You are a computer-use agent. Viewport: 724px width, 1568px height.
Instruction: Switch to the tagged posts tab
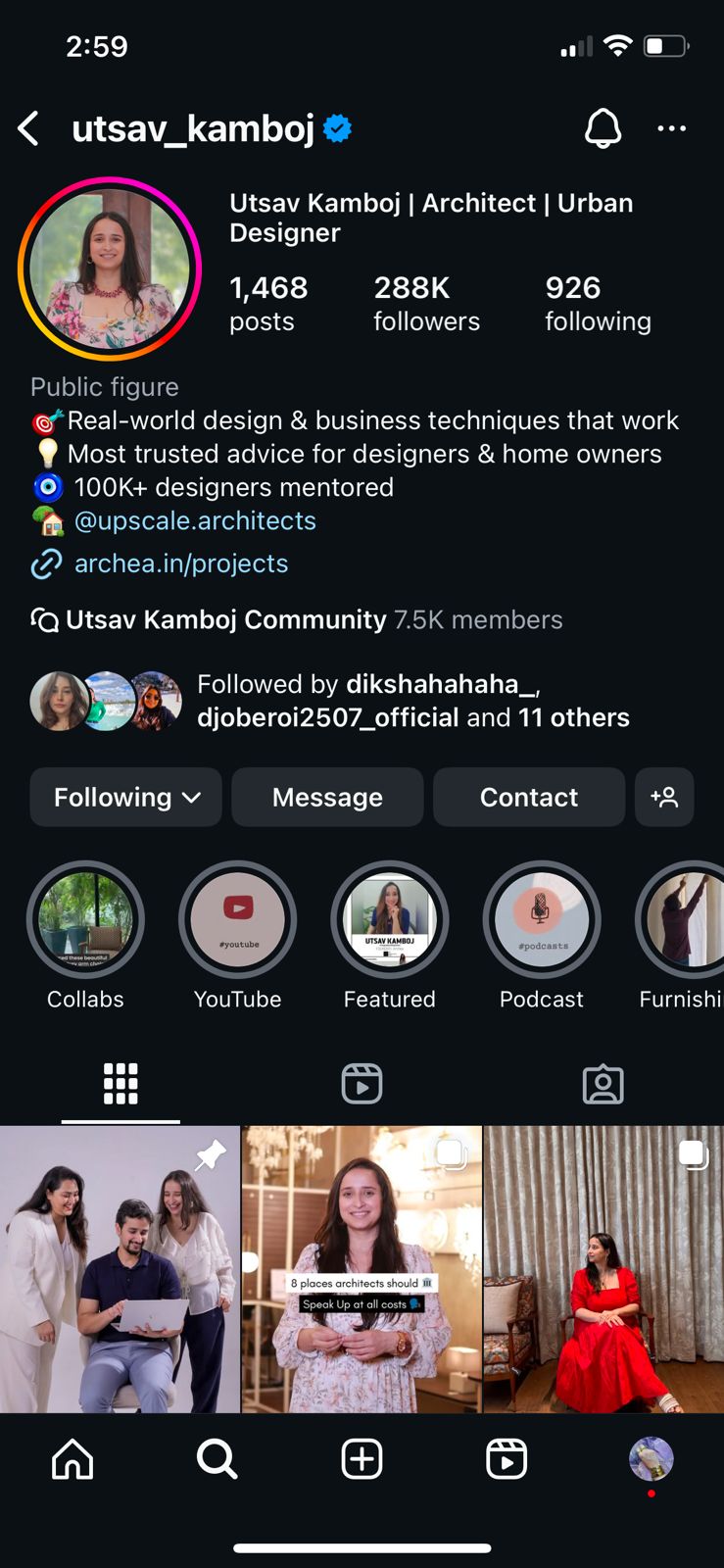[603, 1084]
